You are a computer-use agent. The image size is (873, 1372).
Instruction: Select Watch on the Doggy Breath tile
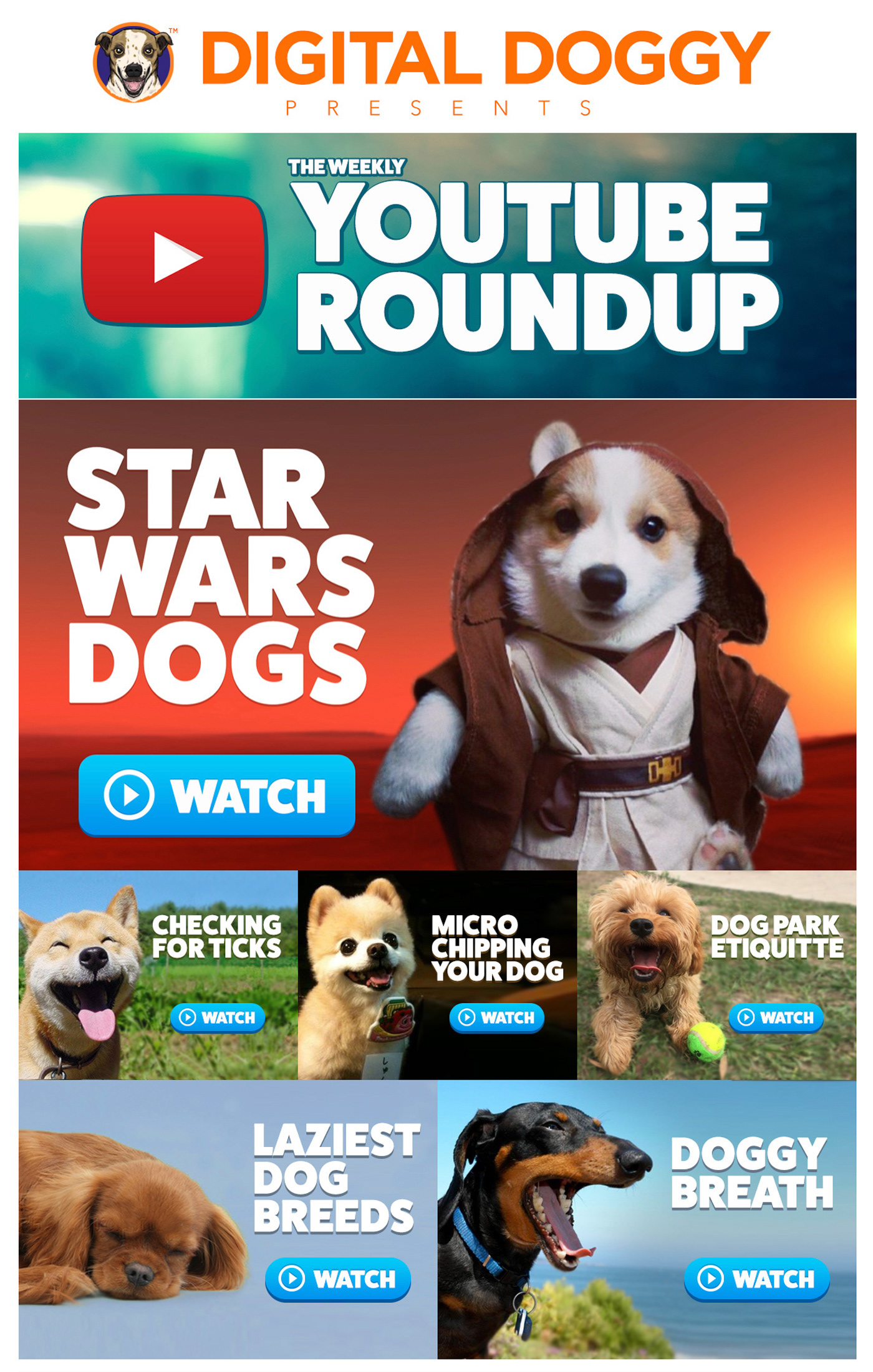pyautogui.click(x=756, y=1278)
